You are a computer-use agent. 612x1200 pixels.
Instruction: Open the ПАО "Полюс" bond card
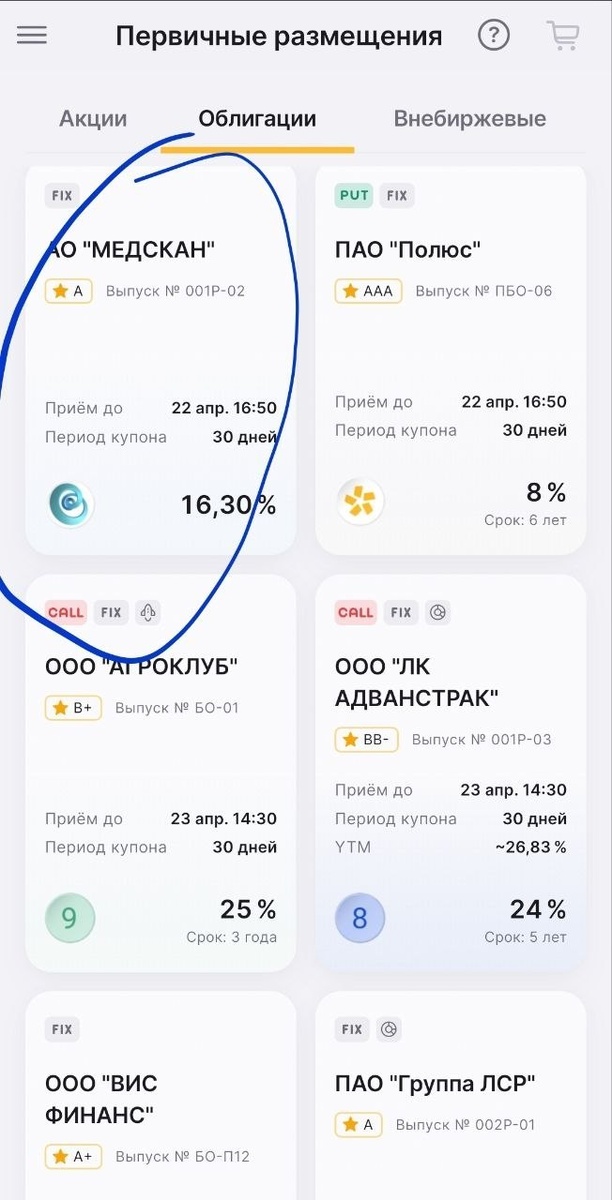tap(450, 360)
